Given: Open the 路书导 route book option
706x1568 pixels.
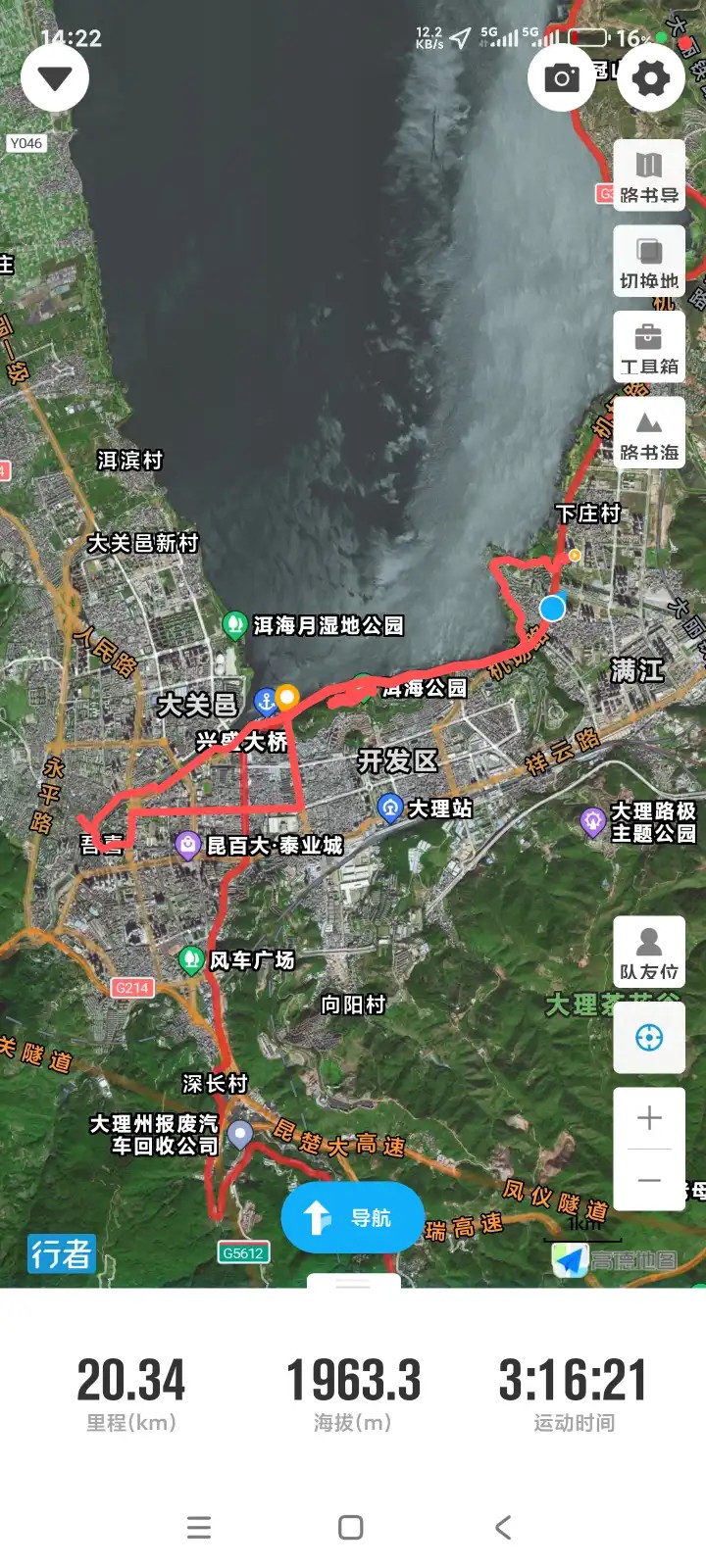Looking at the screenshot, I should pos(649,176).
